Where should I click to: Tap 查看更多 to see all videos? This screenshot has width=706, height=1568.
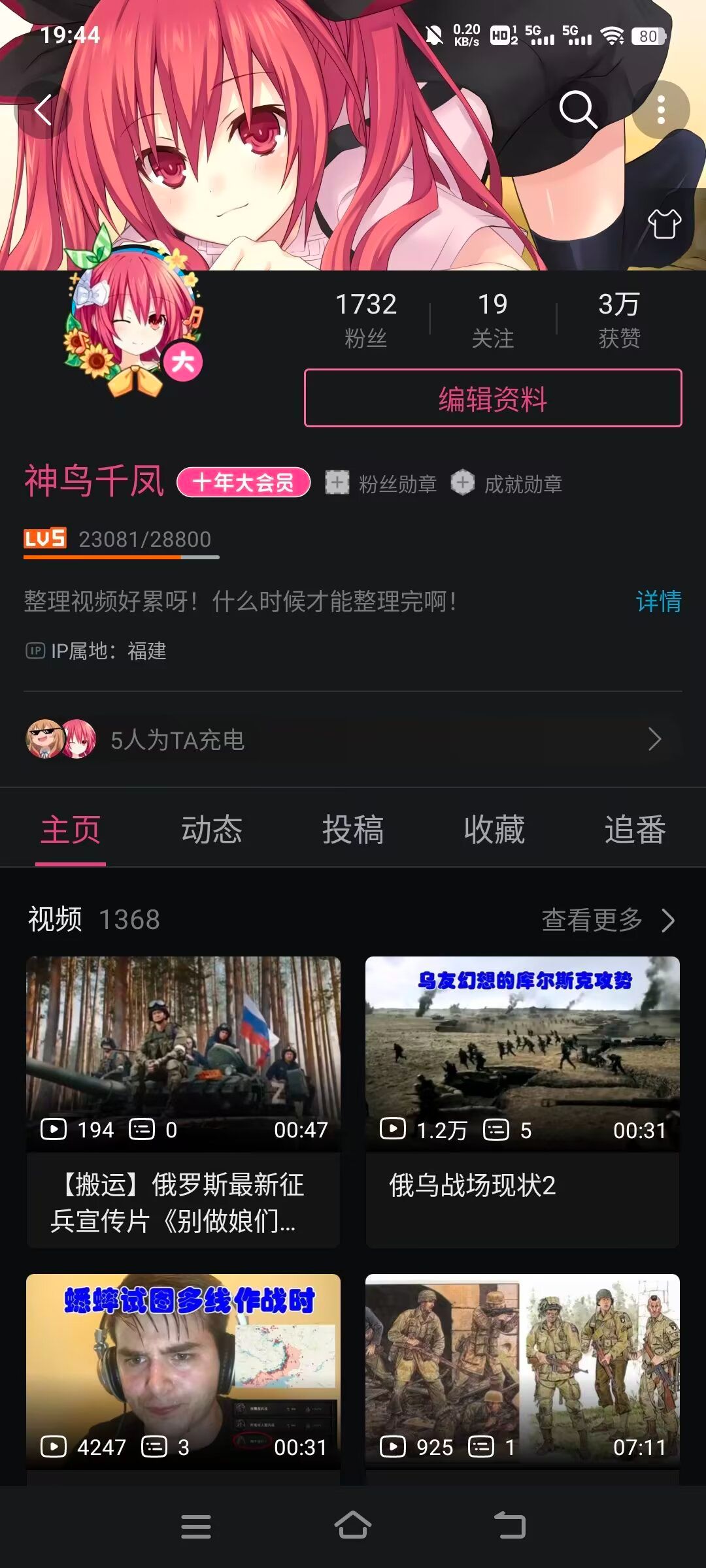(x=608, y=920)
